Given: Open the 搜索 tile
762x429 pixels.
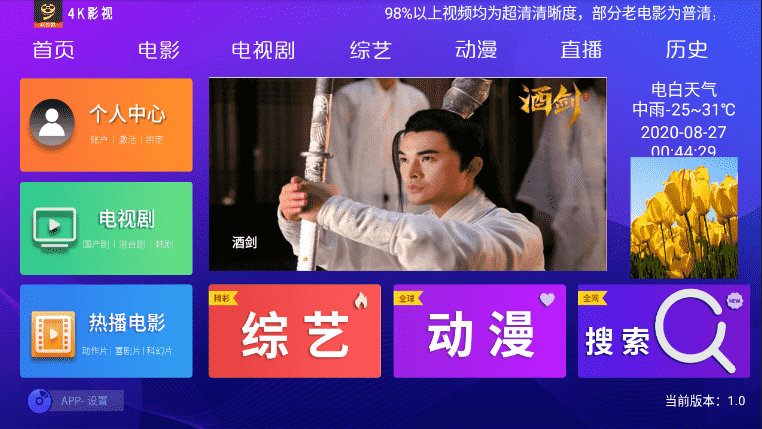Looking at the screenshot, I should coord(663,331).
